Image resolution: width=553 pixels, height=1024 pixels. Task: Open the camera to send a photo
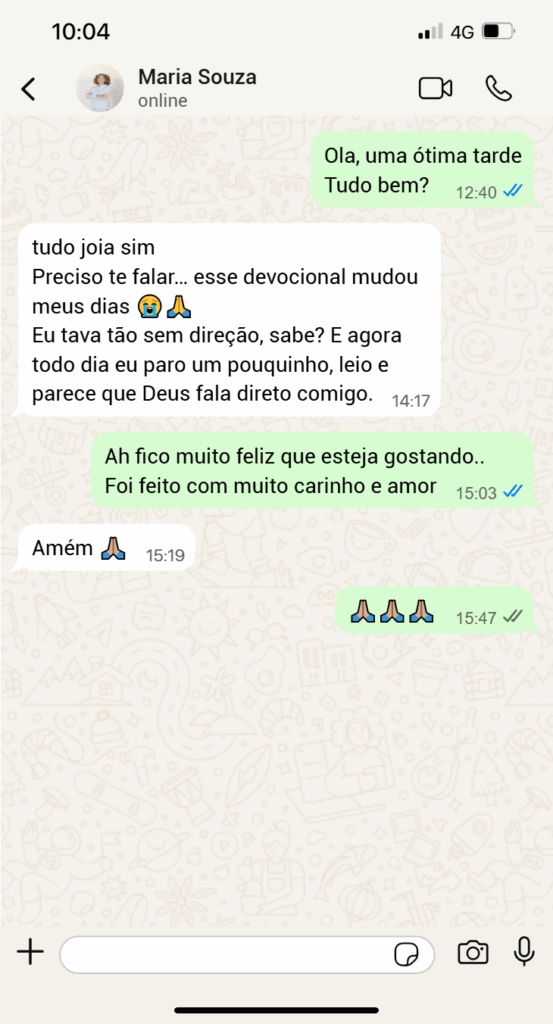(473, 952)
